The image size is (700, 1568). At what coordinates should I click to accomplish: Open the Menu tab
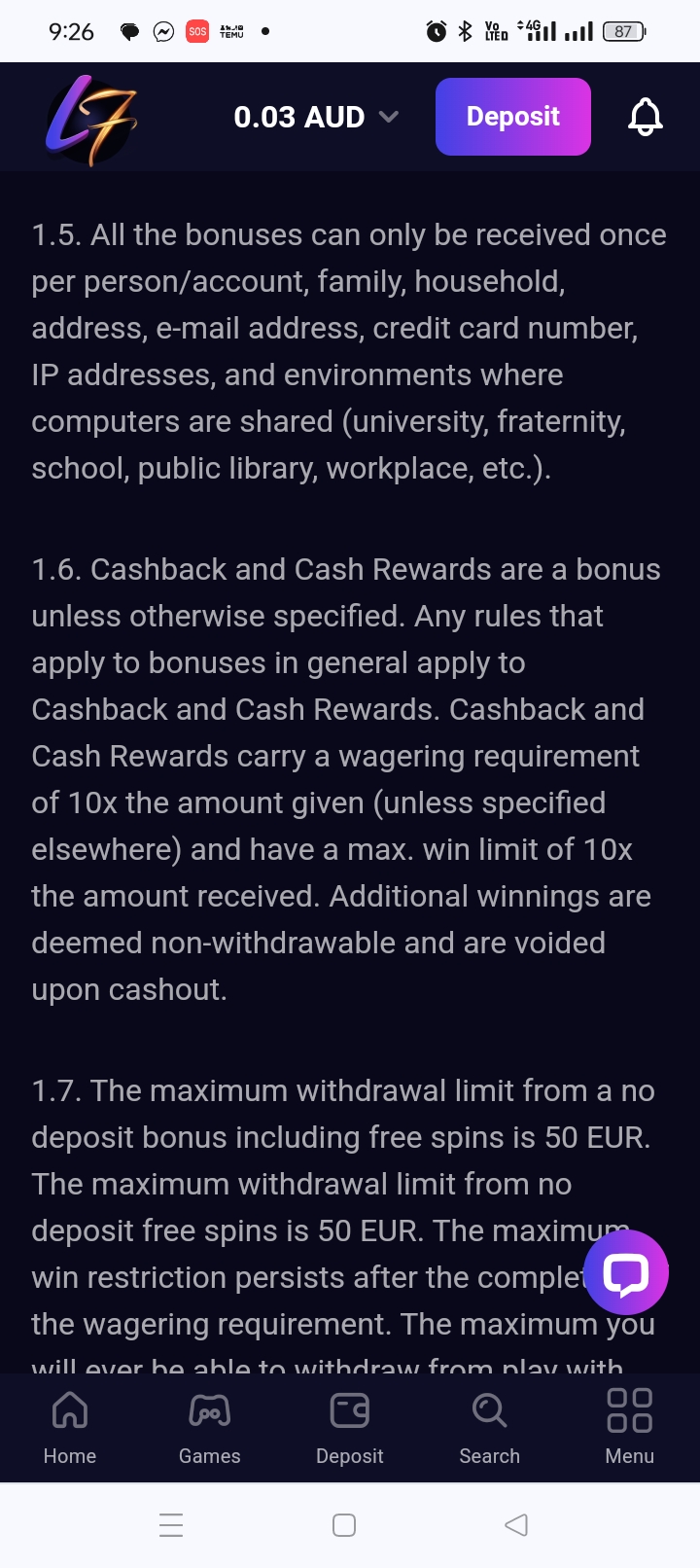[x=629, y=1428]
